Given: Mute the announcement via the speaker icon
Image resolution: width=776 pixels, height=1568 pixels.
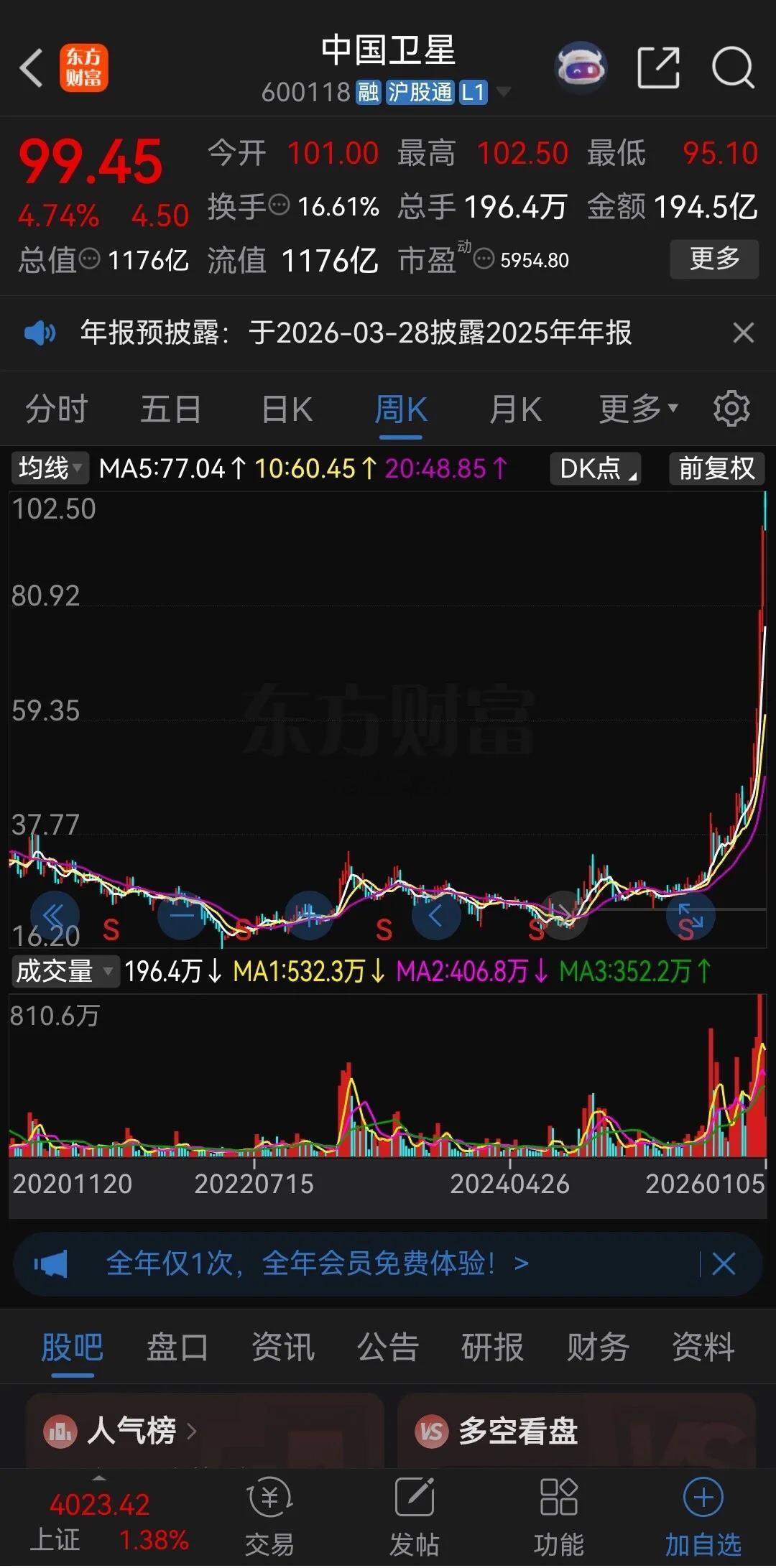Looking at the screenshot, I should [x=41, y=333].
